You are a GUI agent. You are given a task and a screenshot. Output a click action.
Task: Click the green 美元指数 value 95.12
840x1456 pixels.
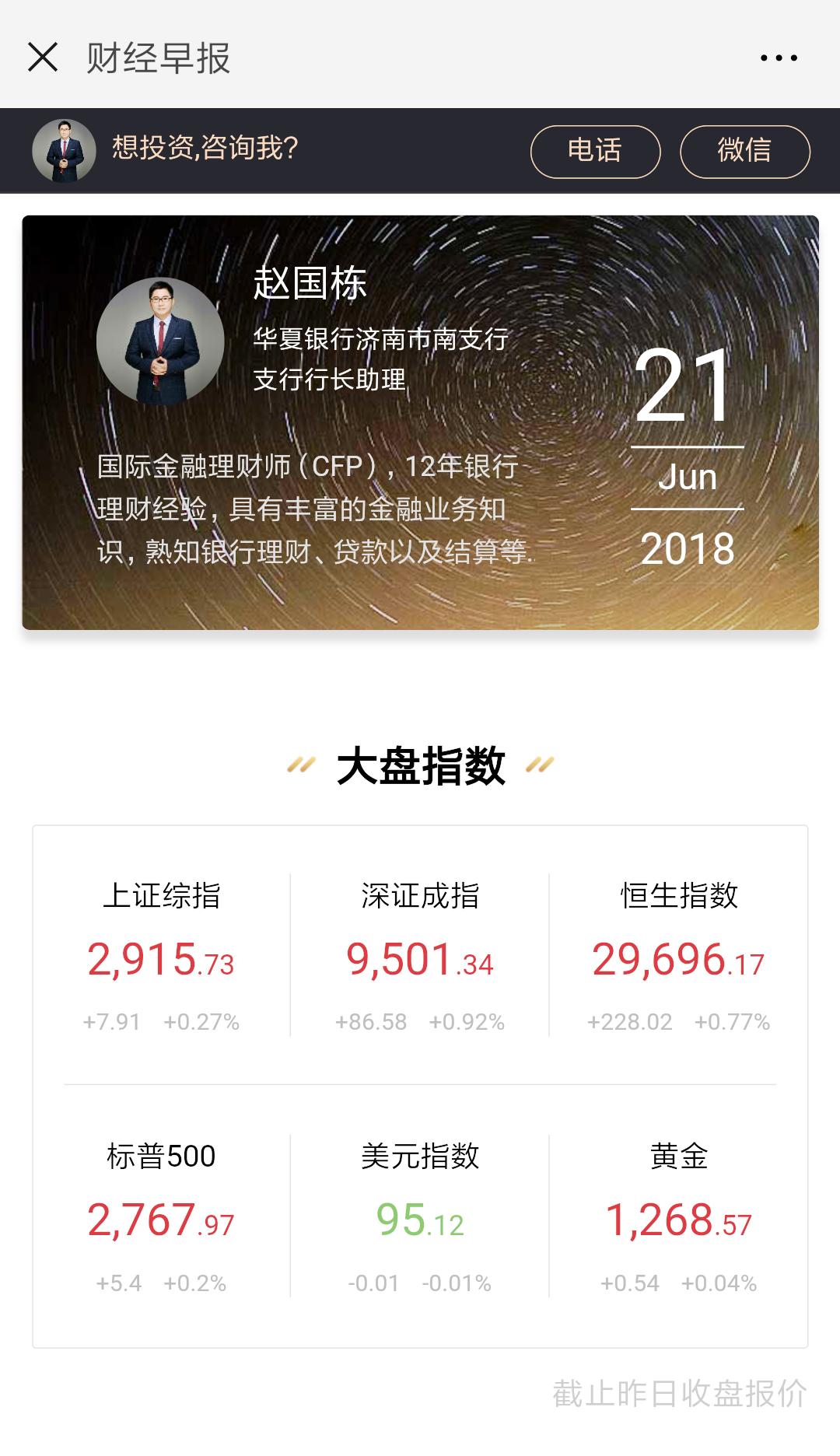pyautogui.click(x=420, y=1216)
